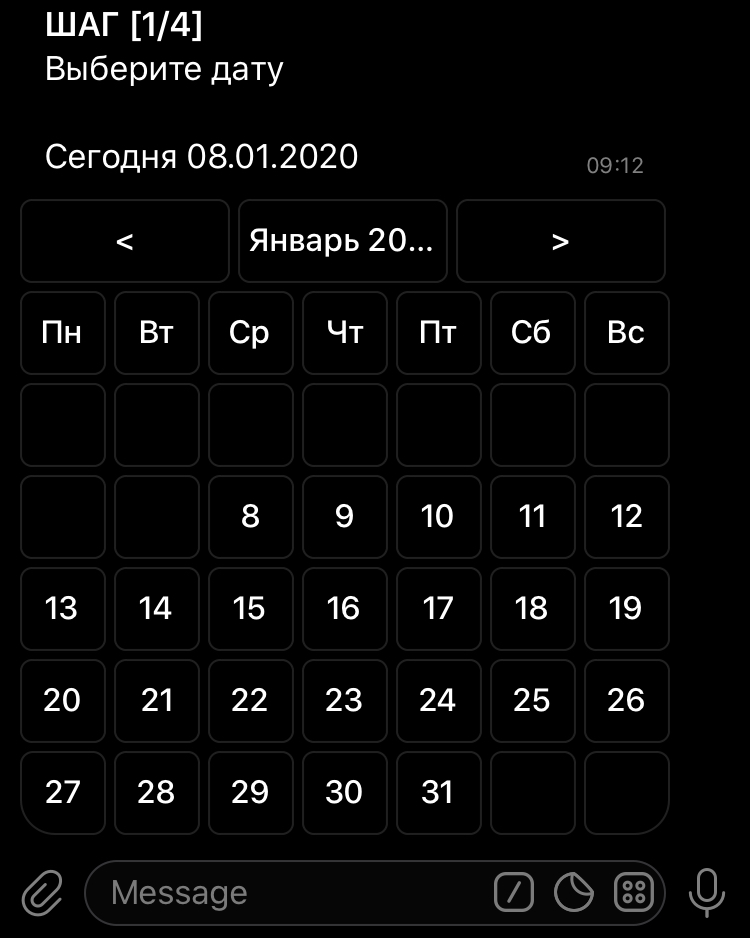
Task: Tap the Январь 2020 month button
Action: (342, 241)
